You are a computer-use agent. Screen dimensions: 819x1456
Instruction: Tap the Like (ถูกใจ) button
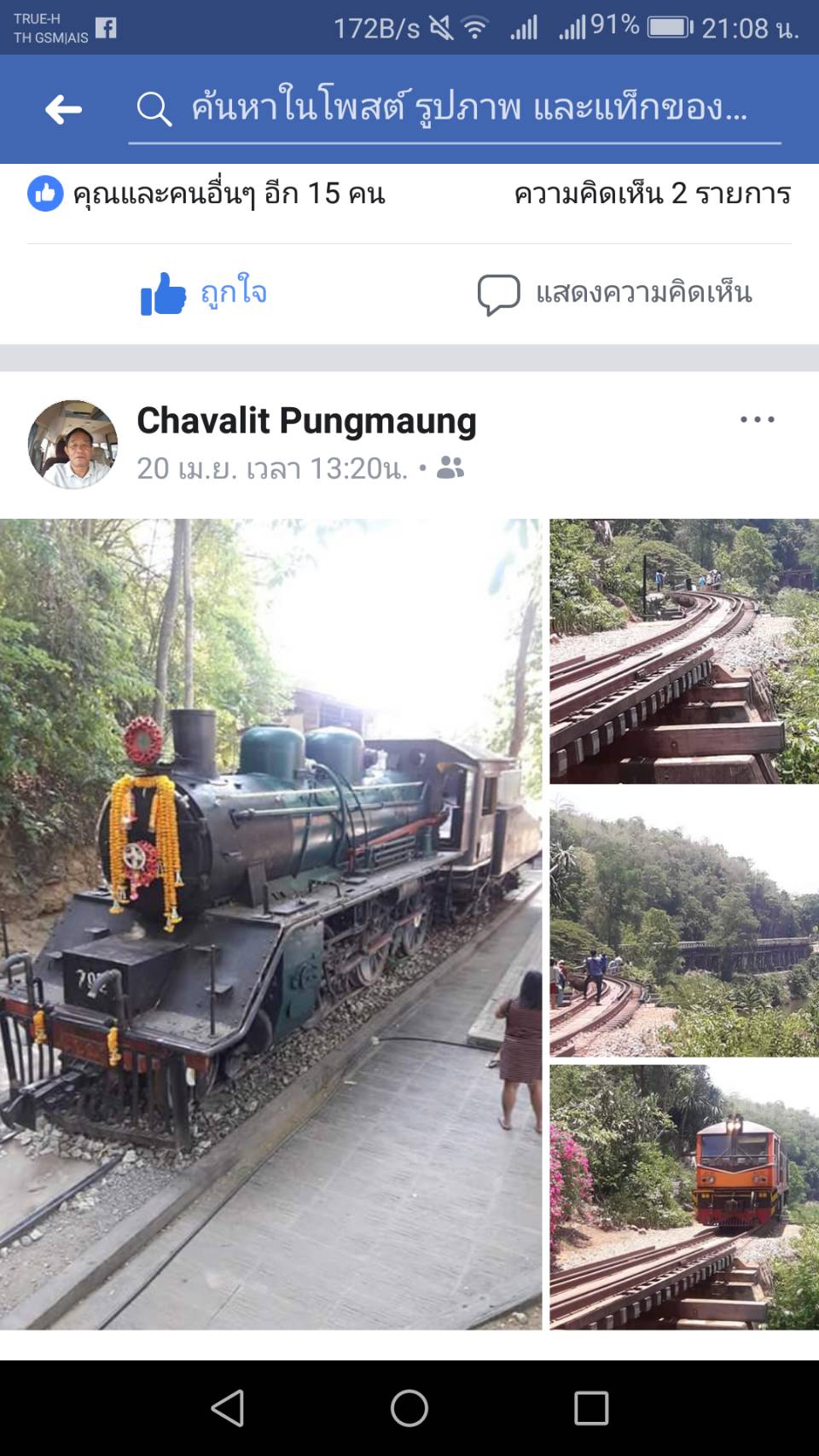click(205, 294)
